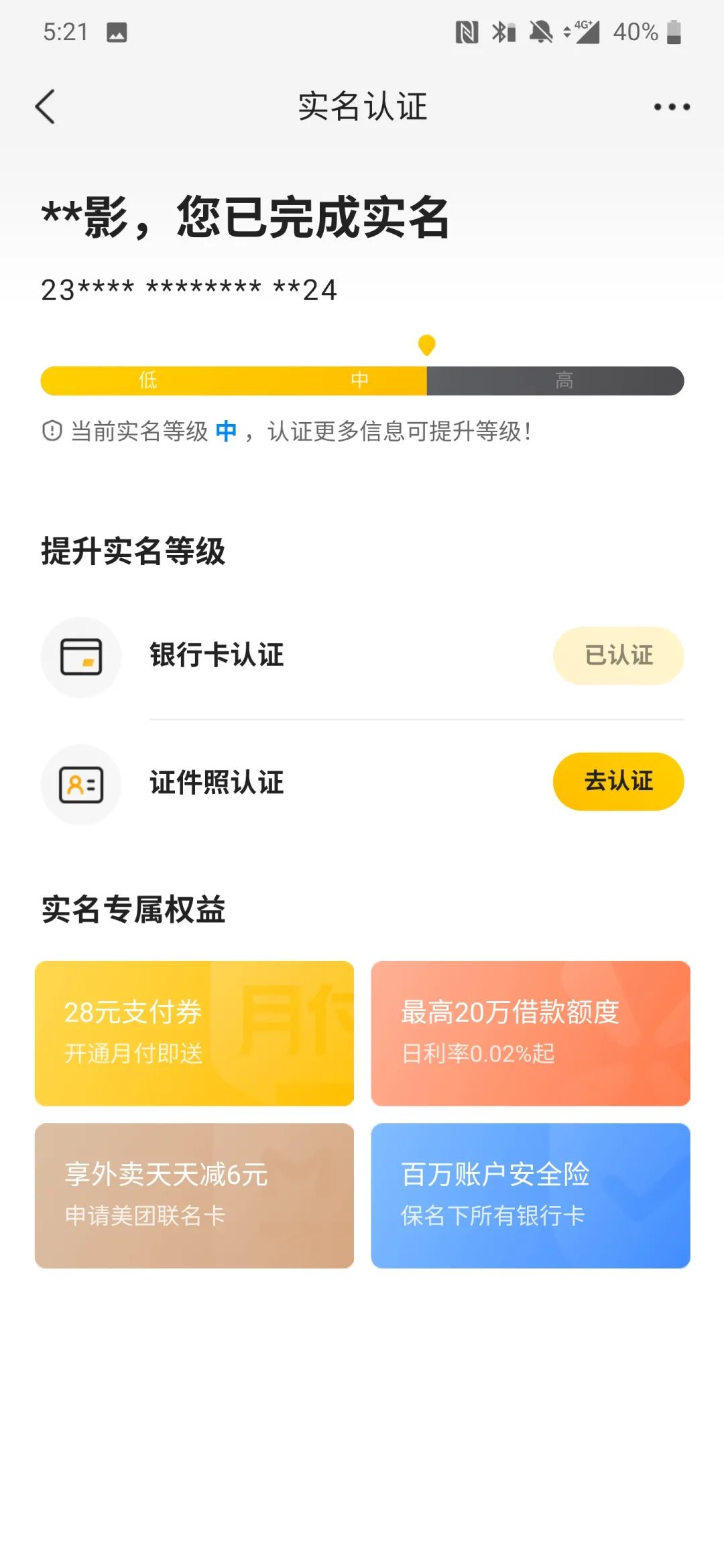Go back from the 实名认证 page
Viewport: 724px width, 1568px height.
point(45,107)
